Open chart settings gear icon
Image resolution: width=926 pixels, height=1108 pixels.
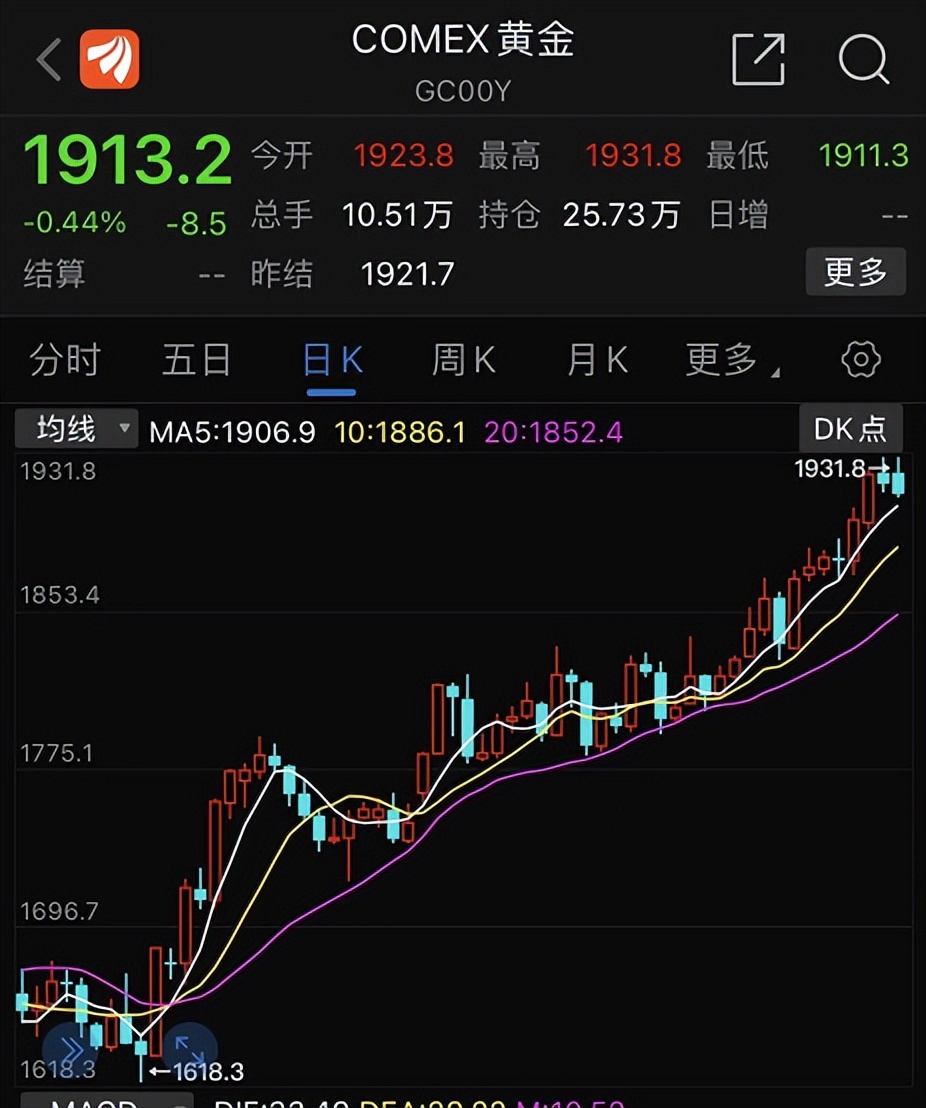click(x=861, y=360)
